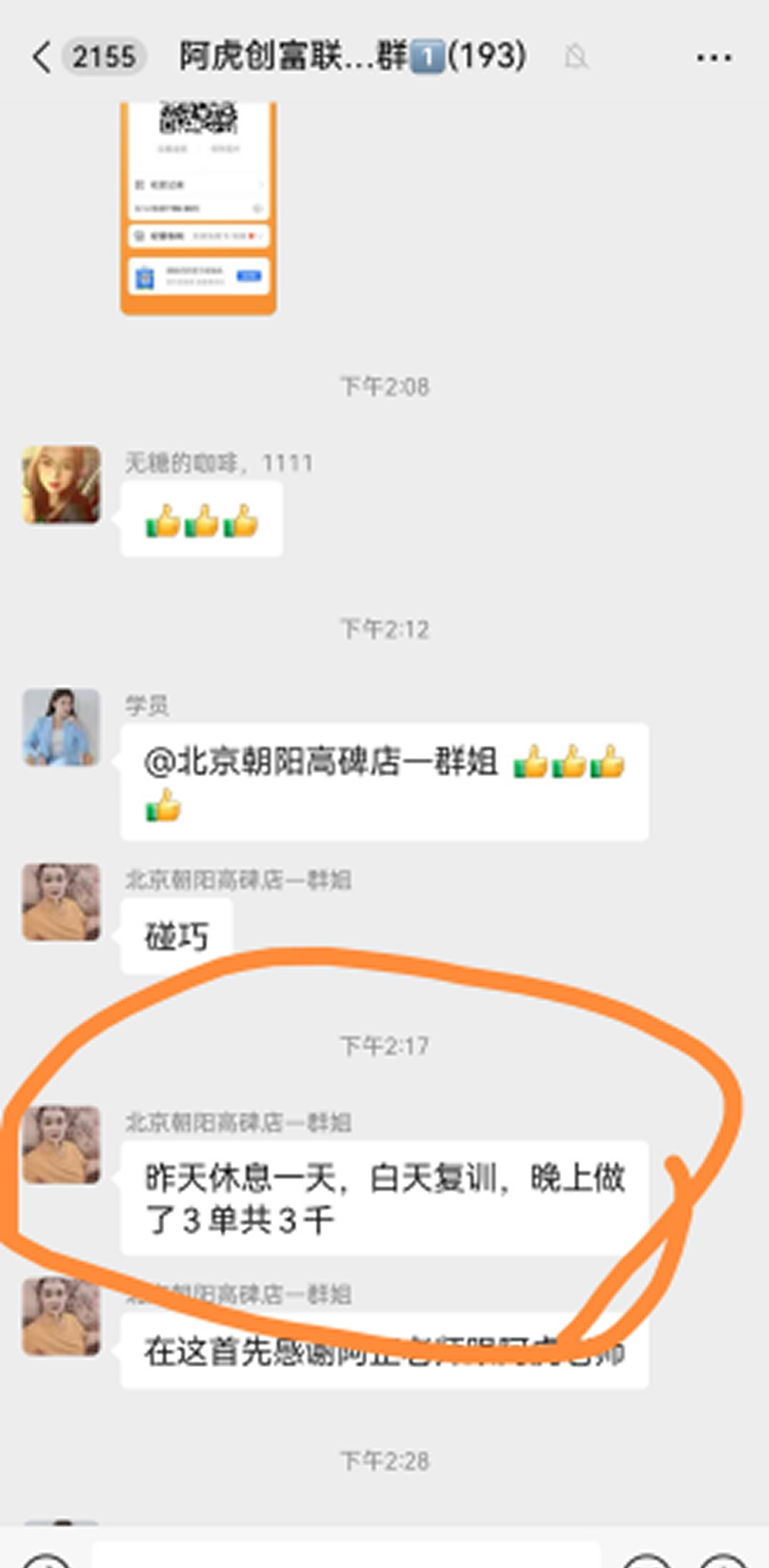Tap the avatar beside 昨天休息一天 message

click(61, 1144)
